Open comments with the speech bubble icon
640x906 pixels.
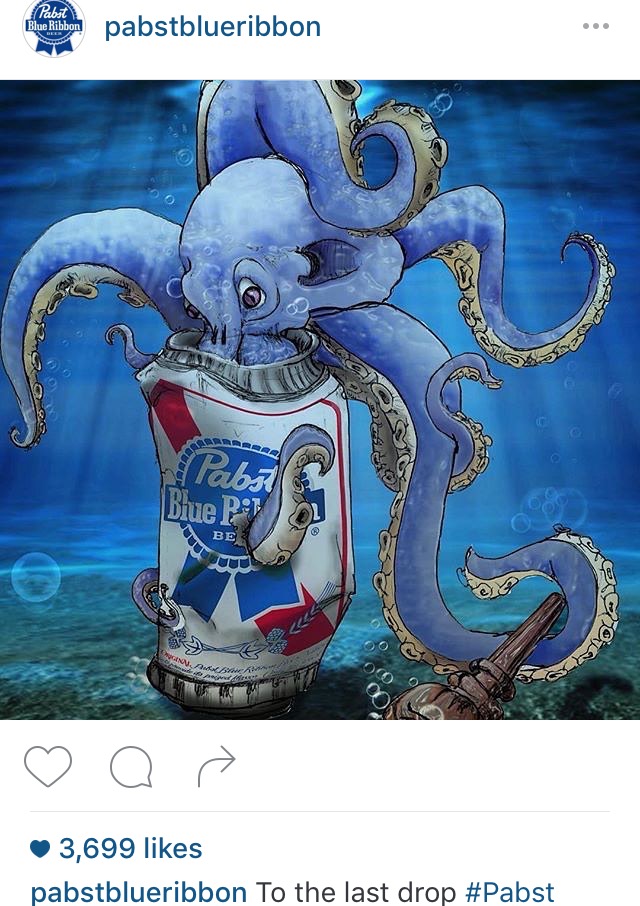(x=131, y=768)
